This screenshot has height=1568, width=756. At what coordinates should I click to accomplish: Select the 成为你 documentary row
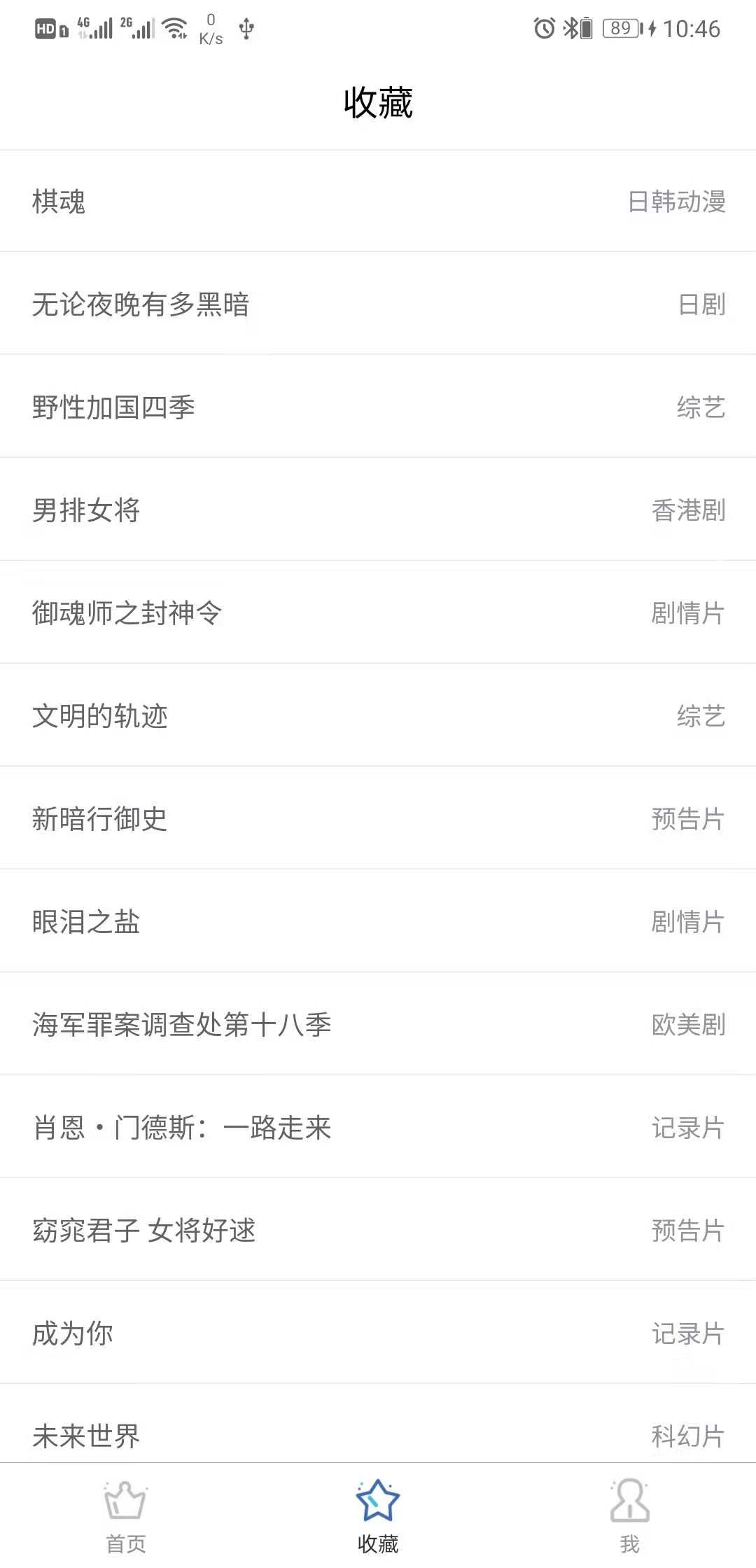[378, 1333]
